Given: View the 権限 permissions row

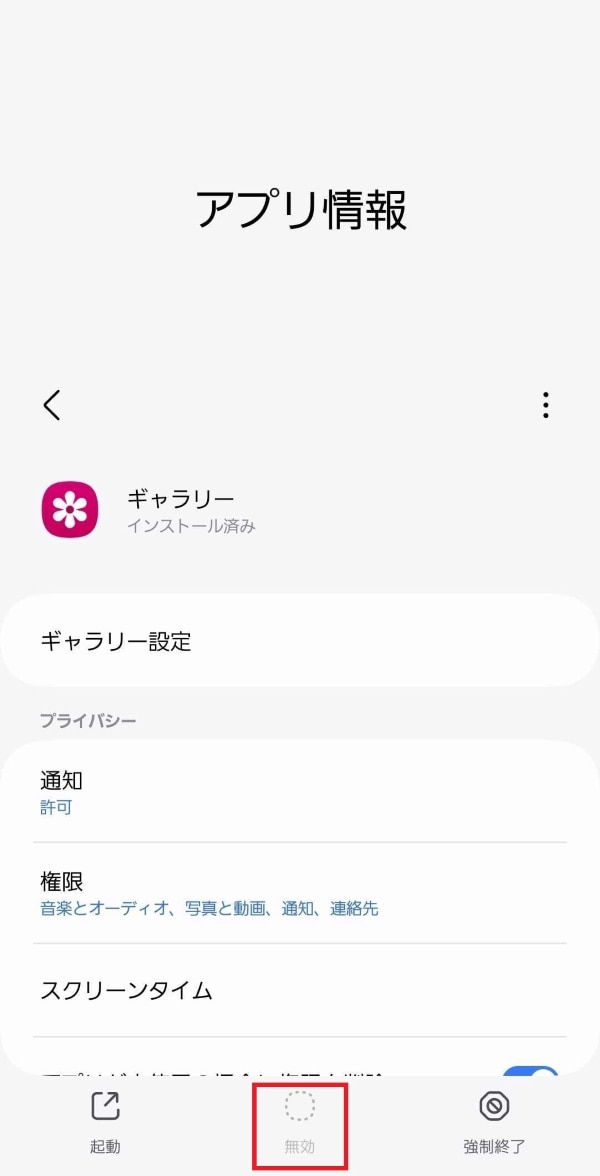Looking at the screenshot, I should (300, 893).
